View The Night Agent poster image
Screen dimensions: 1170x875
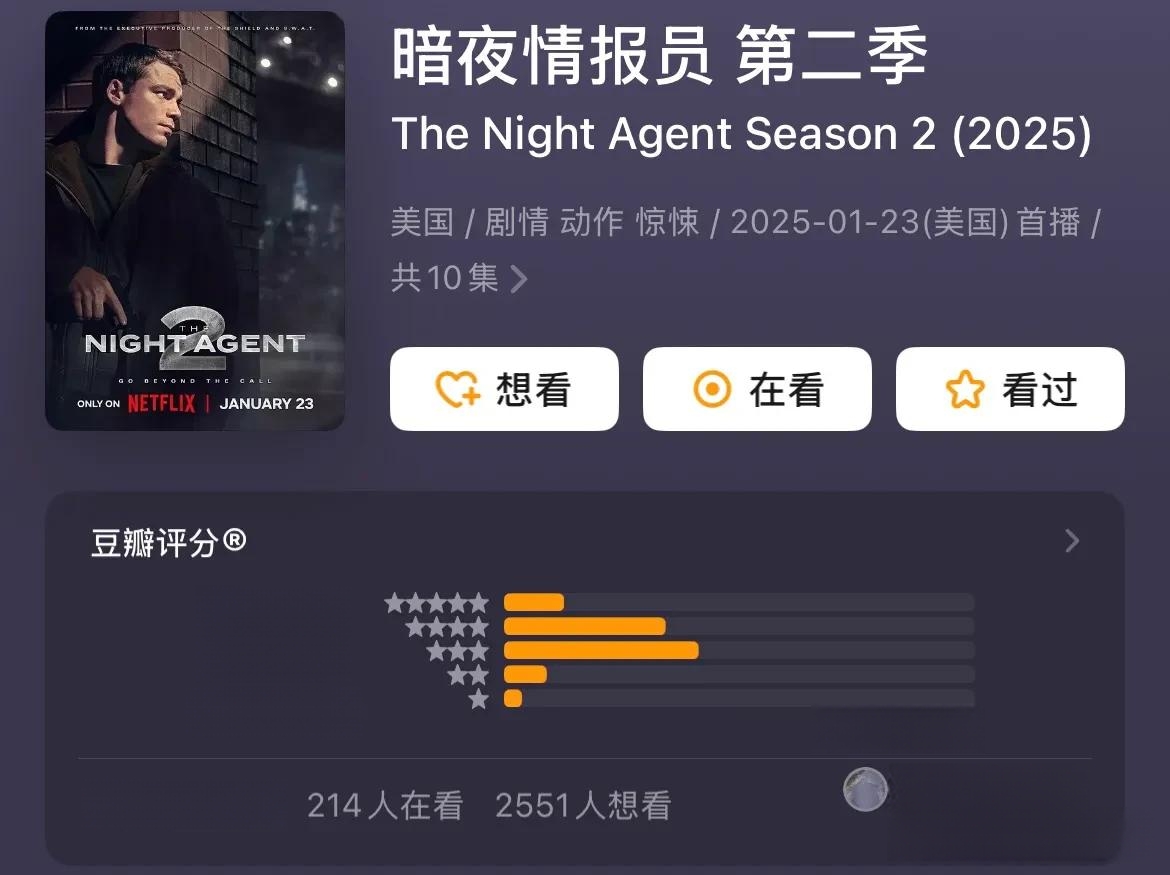tap(195, 221)
